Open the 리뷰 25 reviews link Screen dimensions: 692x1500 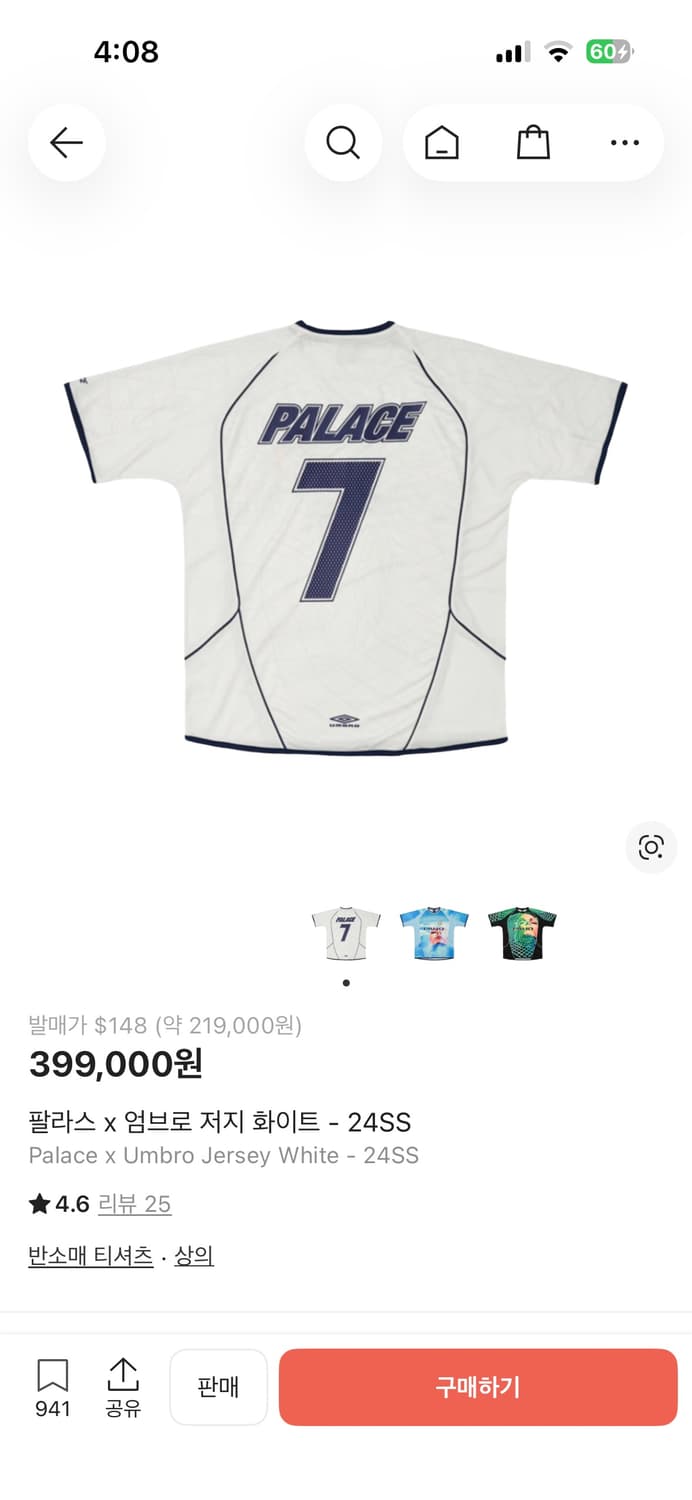pos(135,1203)
